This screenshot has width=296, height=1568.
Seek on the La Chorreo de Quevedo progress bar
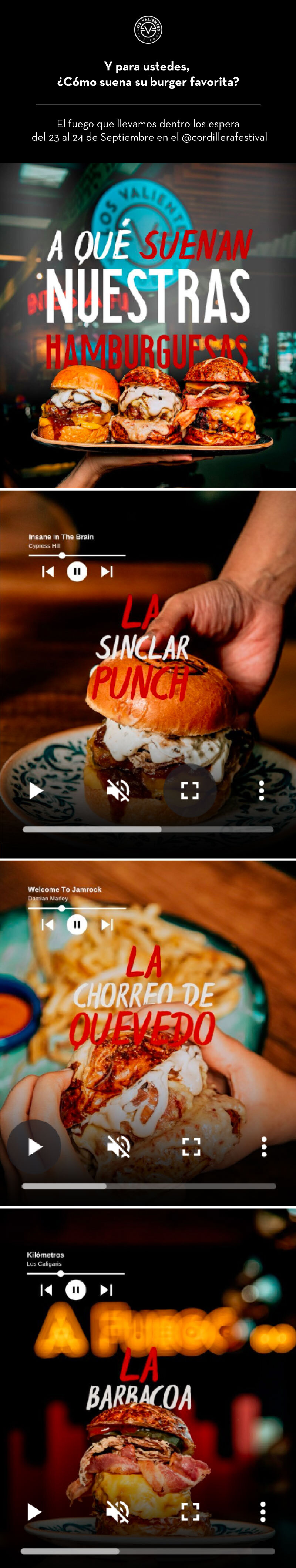(149, 1186)
